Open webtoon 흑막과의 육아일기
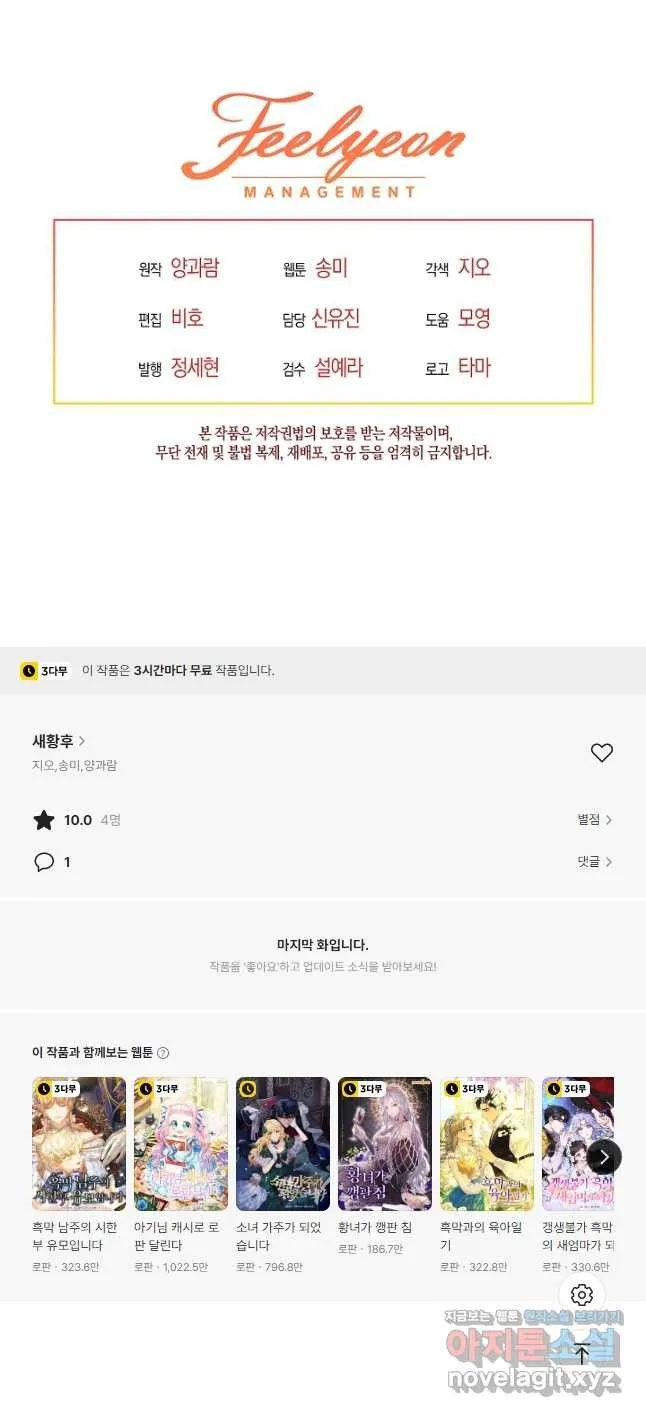646x1417 pixels. (x=487, y=1144)
